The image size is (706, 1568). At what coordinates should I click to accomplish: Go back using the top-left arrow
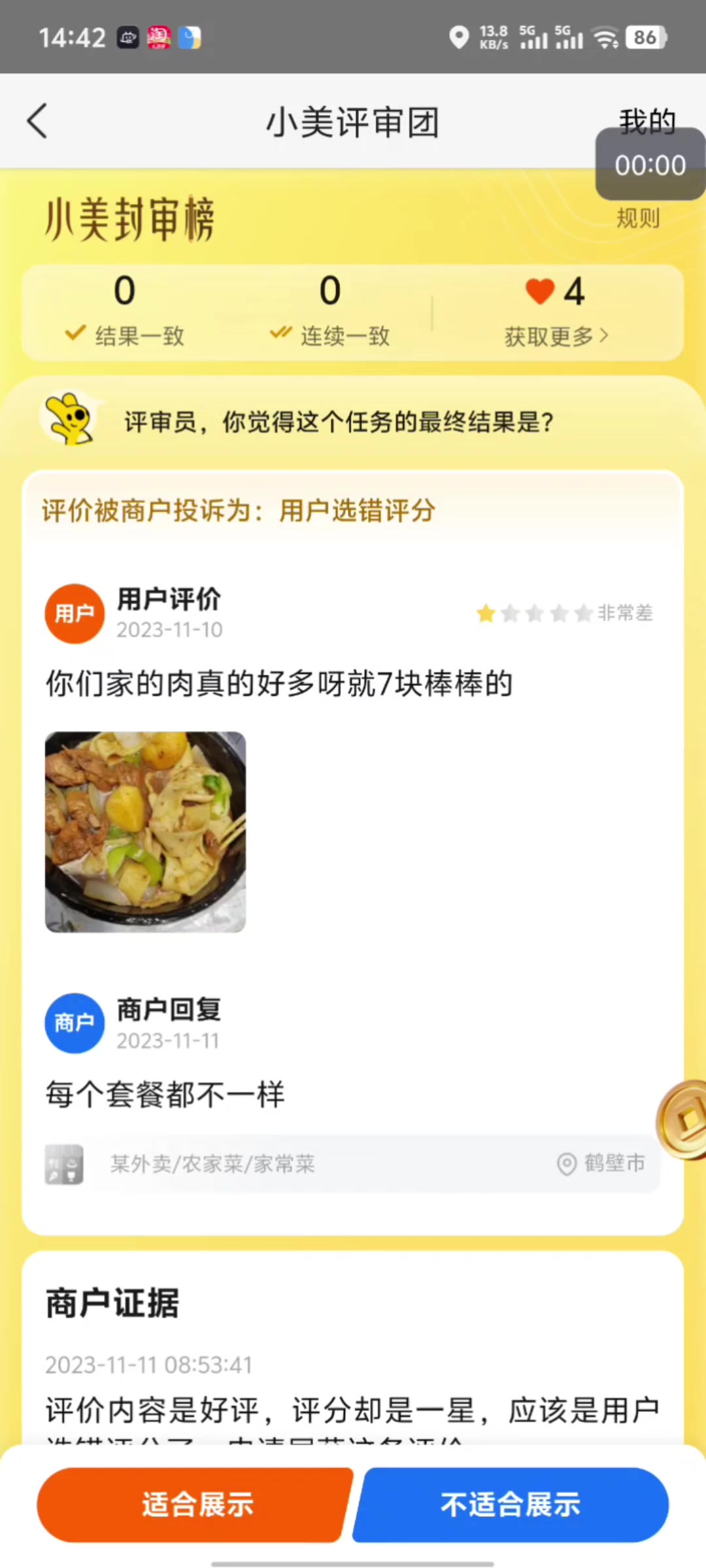tap(38, 122)
